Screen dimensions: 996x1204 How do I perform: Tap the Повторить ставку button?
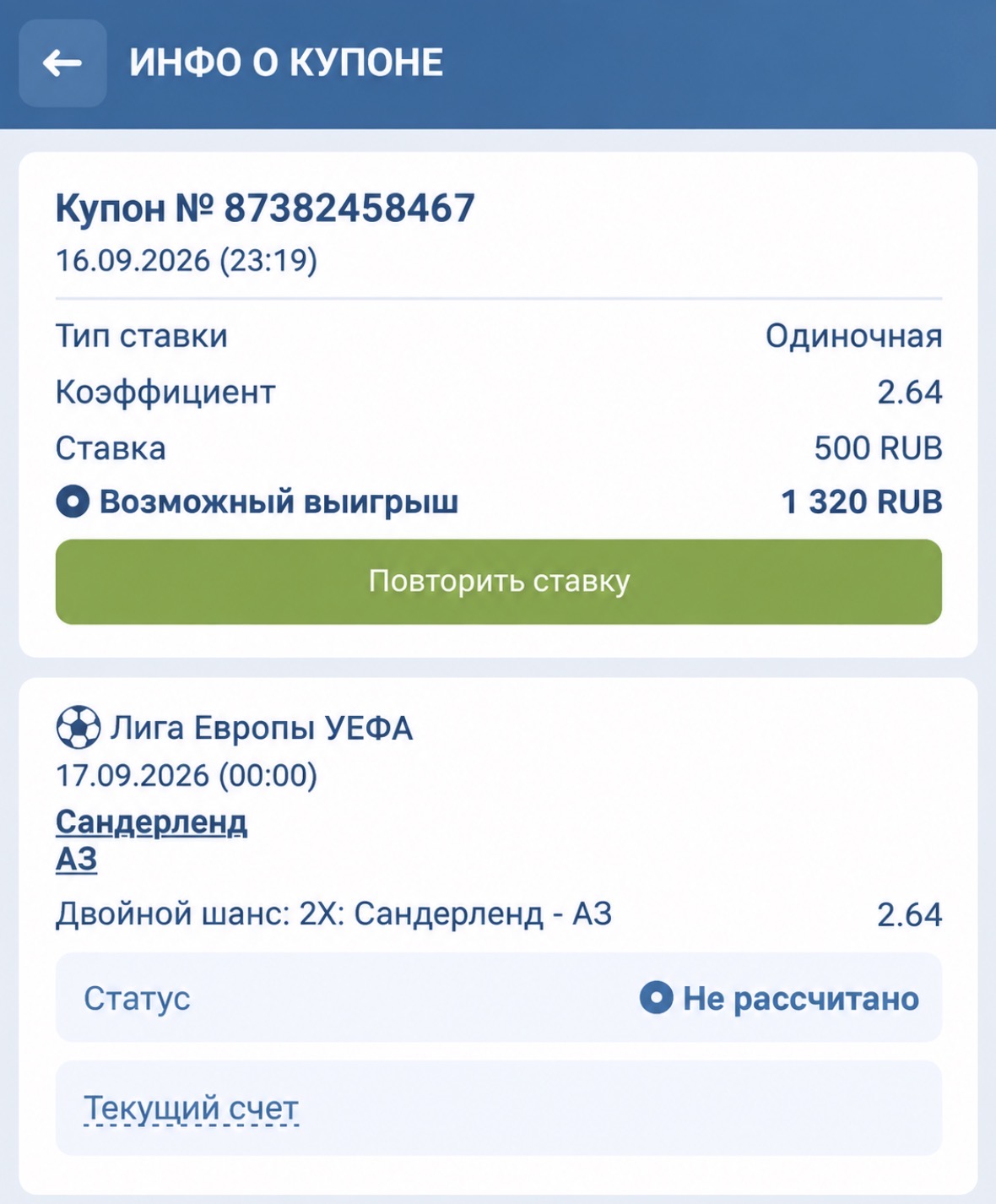tap(499, 582)
